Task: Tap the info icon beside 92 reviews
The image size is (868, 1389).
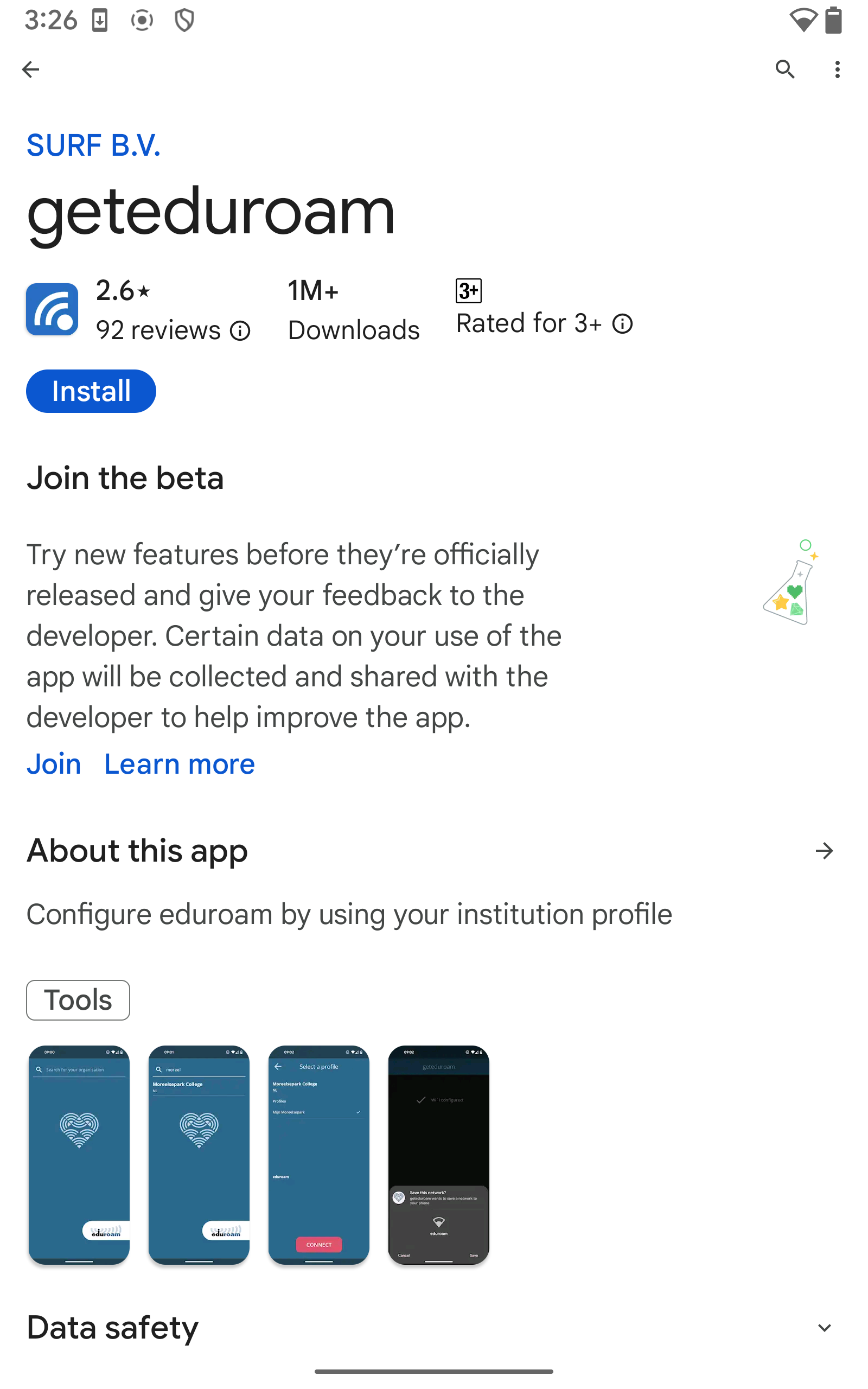Action: (240, 330)
